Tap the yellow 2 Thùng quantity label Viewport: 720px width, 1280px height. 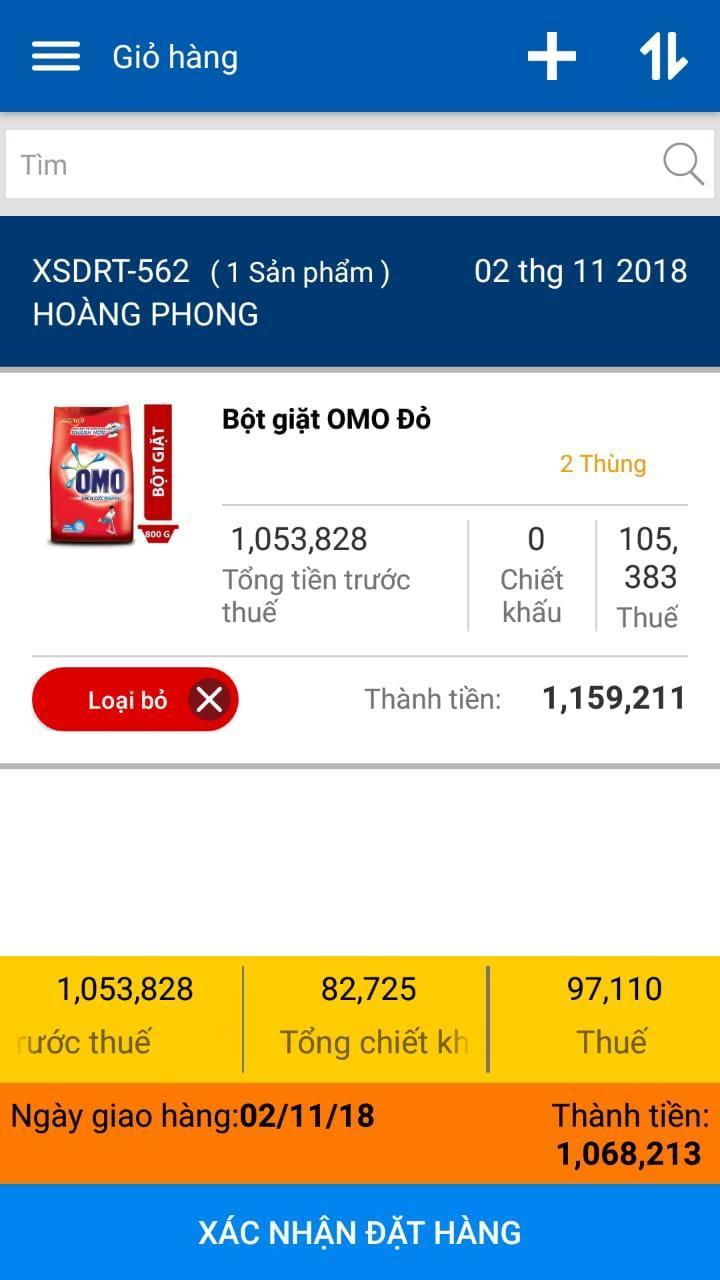pyautogui.click(x=603, y=463)
